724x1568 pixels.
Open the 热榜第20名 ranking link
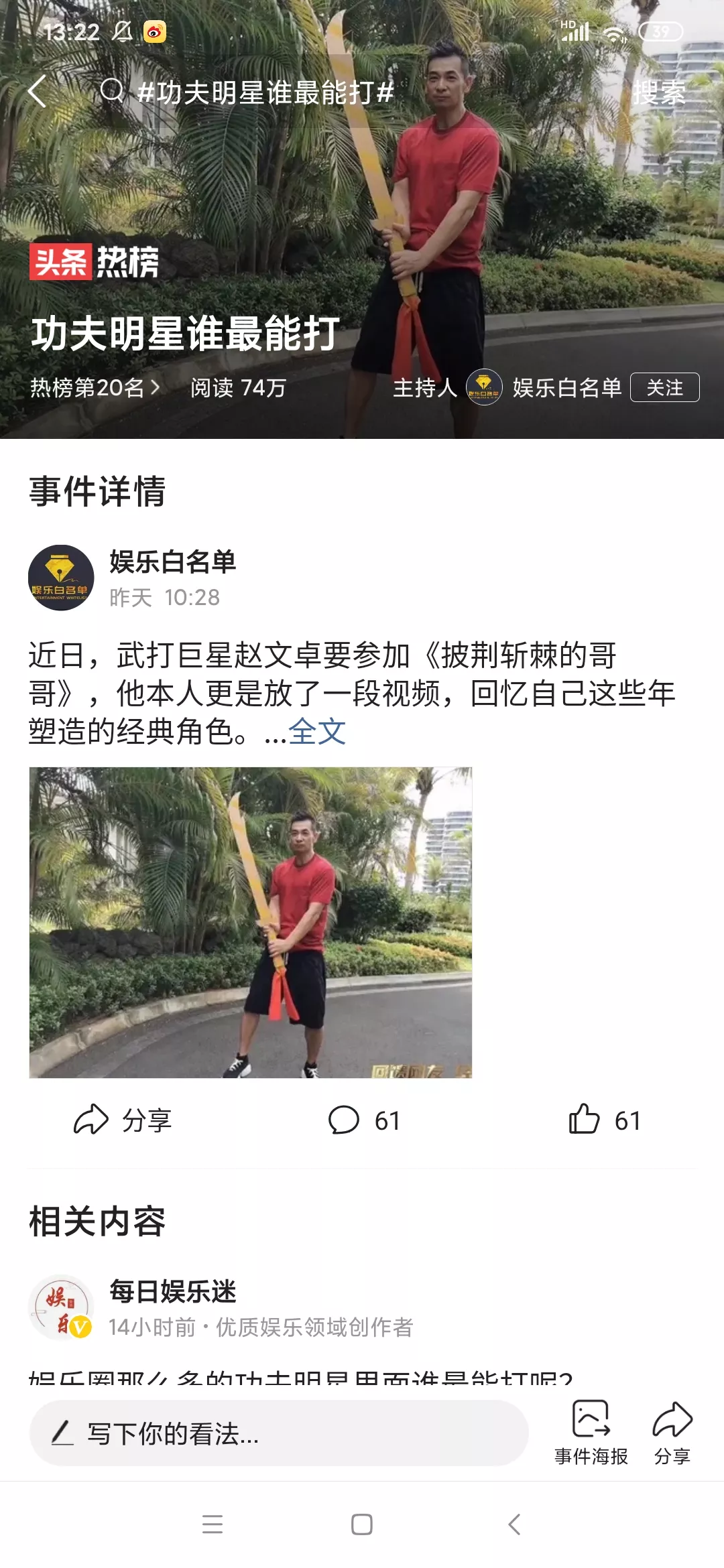pos(95,387)
